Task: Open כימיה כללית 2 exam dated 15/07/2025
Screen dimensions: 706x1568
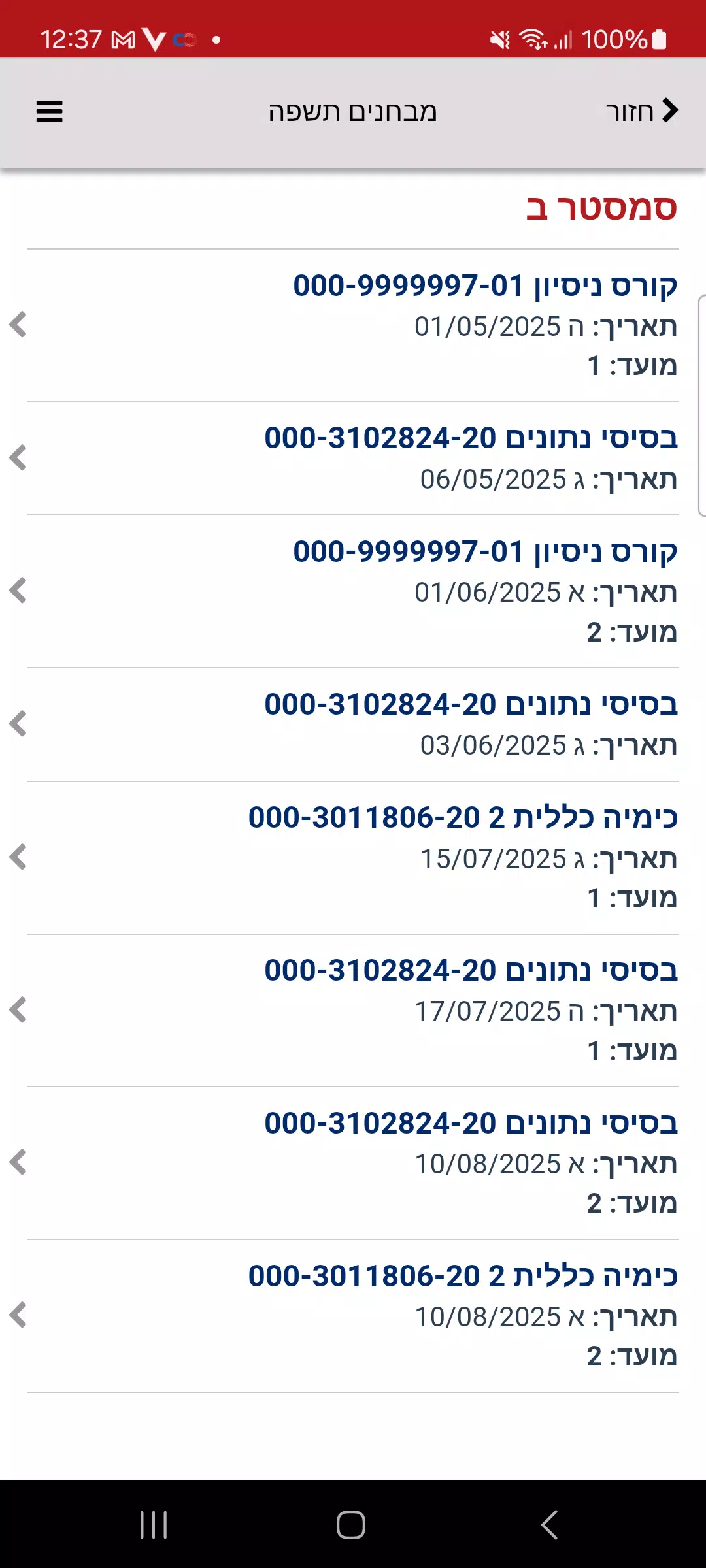Action: pos(353,857)
